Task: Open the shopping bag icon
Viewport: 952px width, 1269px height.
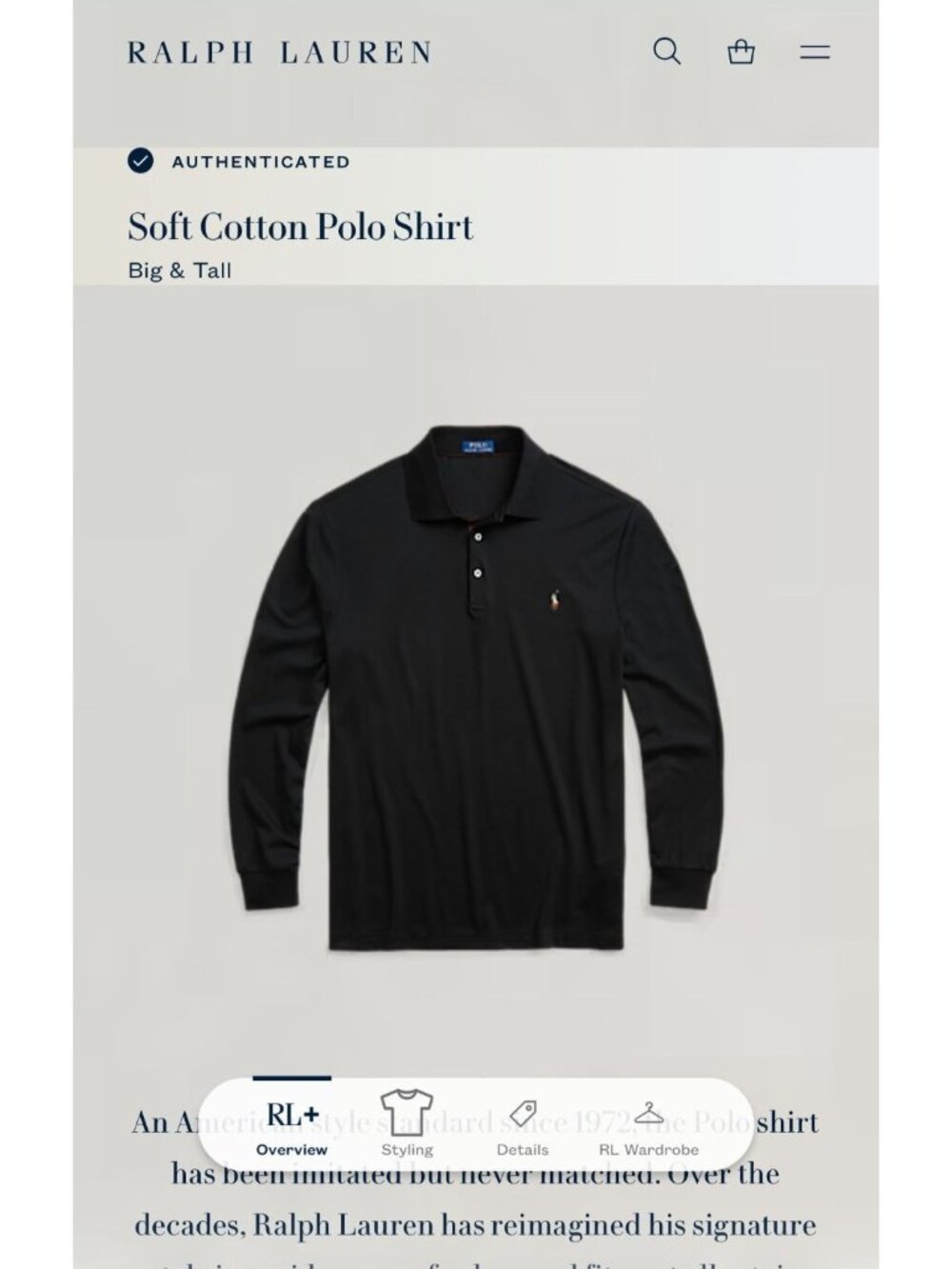Action: pyautogui.click(x=743, y=52)
